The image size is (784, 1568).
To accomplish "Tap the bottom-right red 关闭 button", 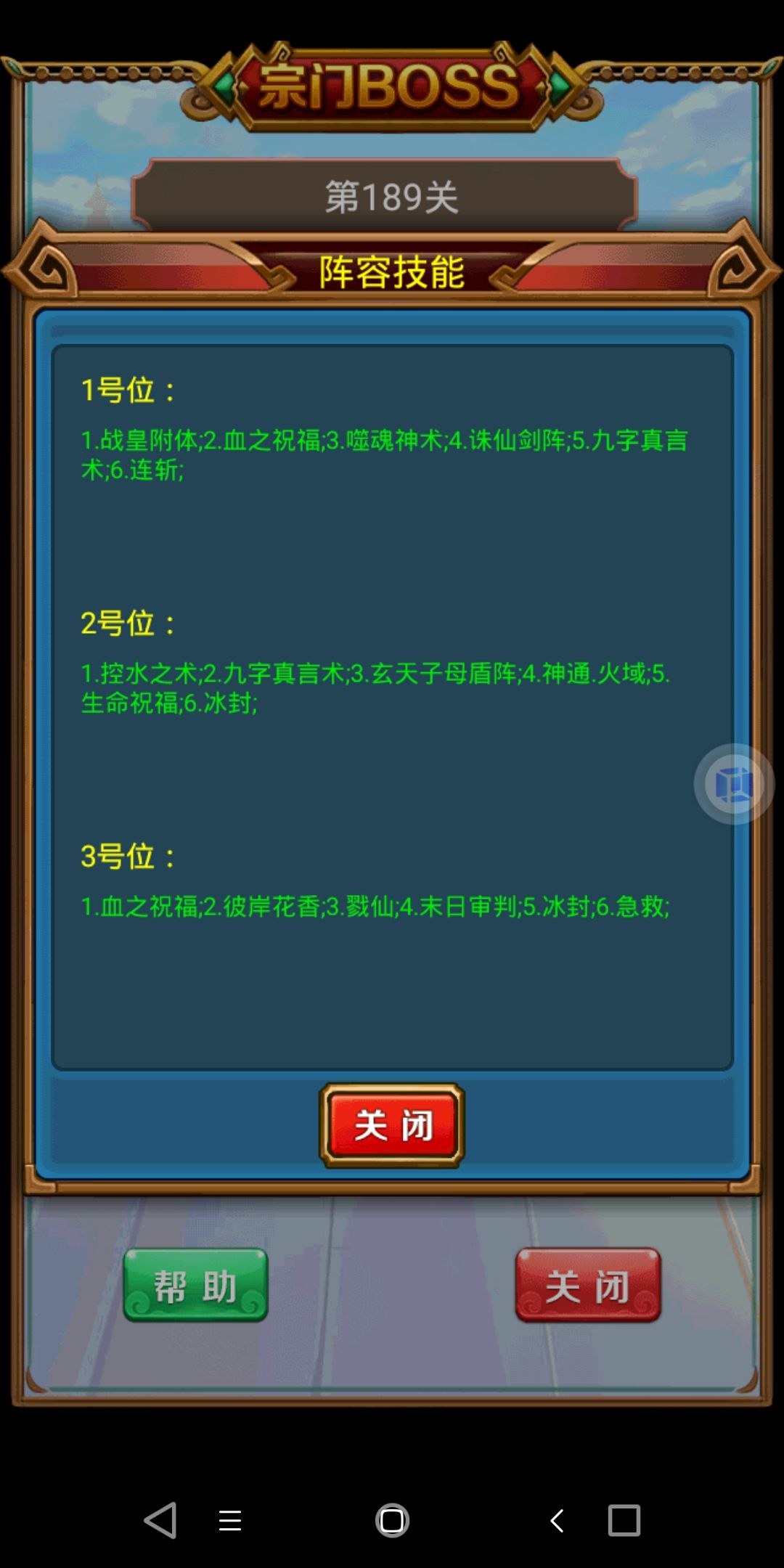I will [x=589, y=1283].
